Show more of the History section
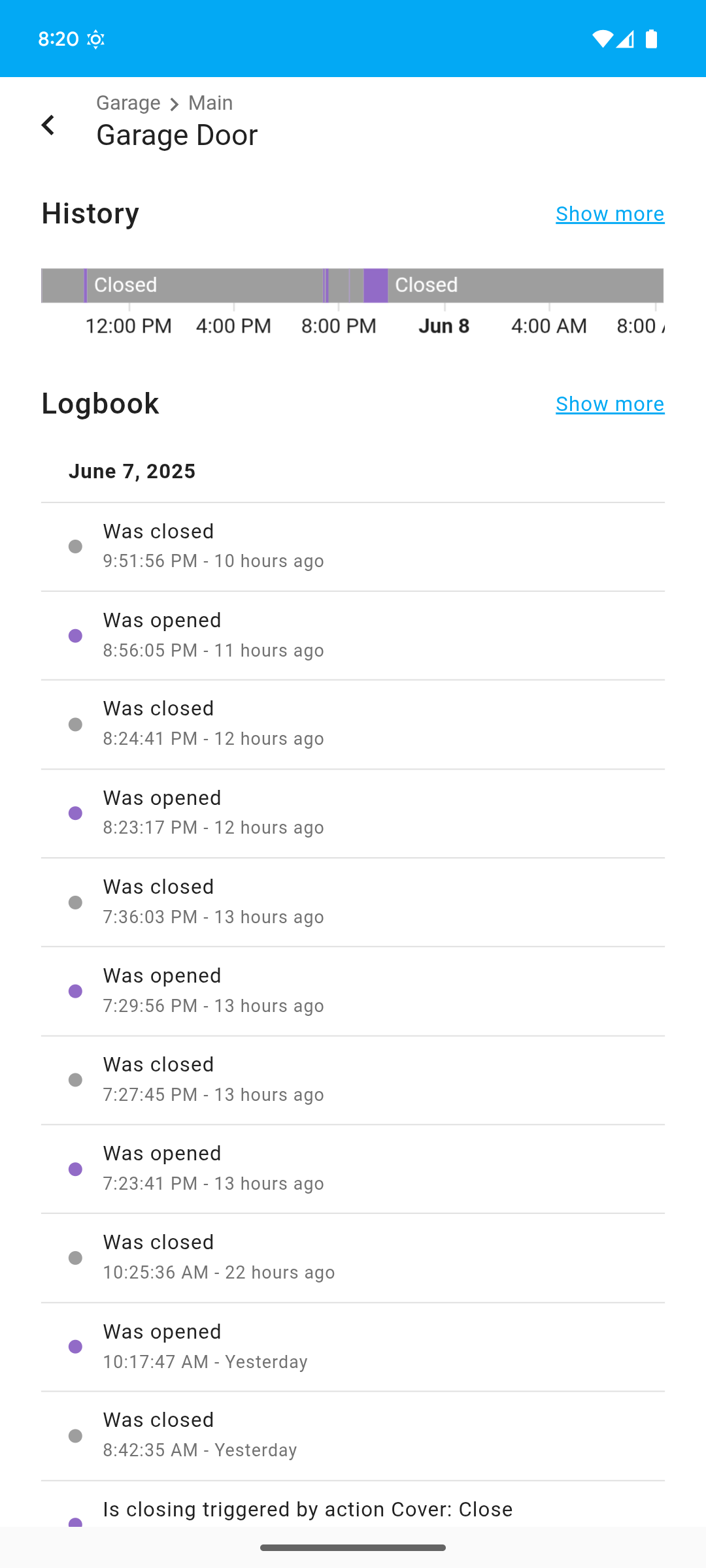 (609, 214)
